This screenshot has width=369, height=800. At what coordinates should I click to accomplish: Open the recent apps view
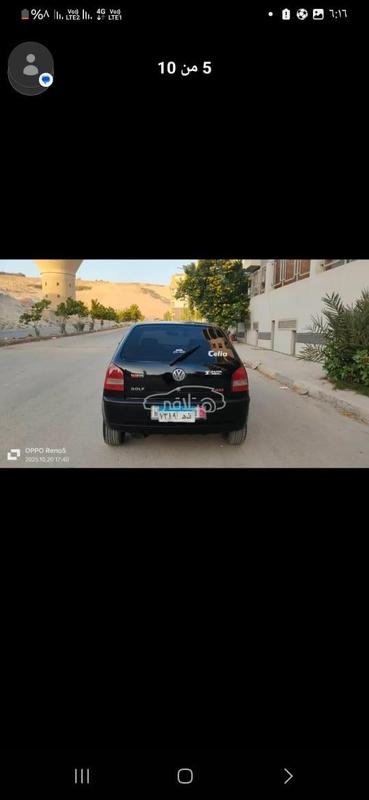click(x=82, y=776)
